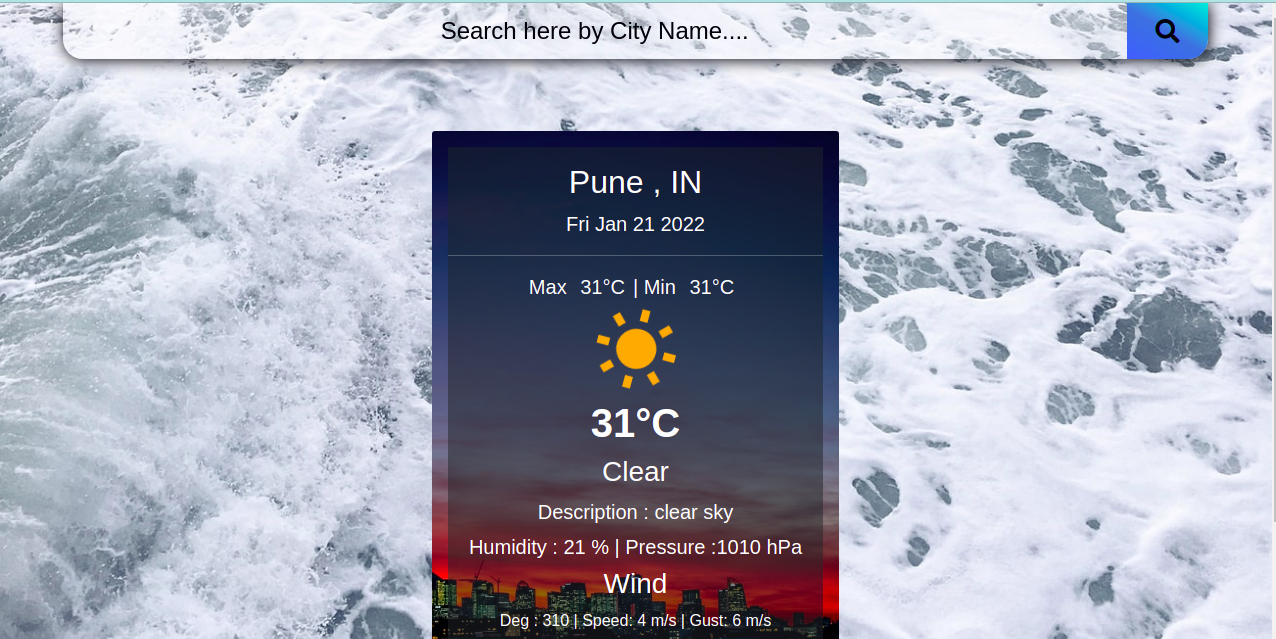1276x639 pixels.
Task: Focus the city name search field
Action: pyautogui.click(x=594, y=31)
